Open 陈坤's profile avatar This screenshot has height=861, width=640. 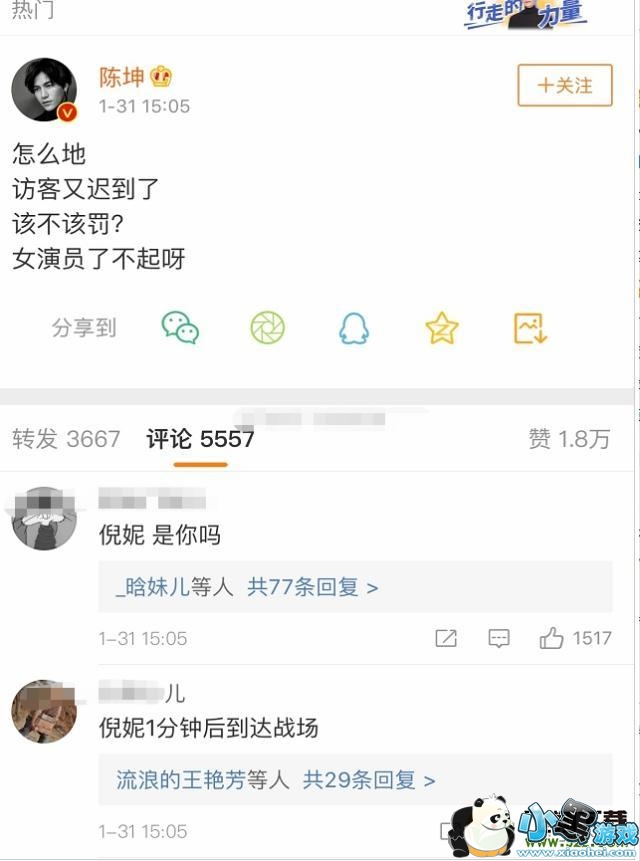(44, 90)
